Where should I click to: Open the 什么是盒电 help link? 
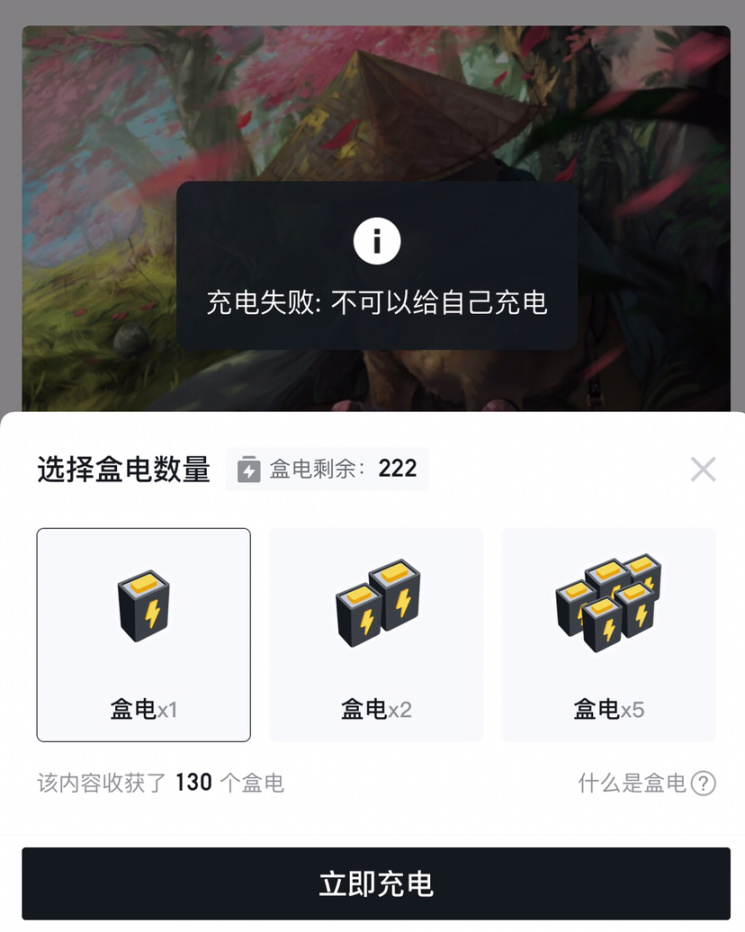tap(647, 783)
